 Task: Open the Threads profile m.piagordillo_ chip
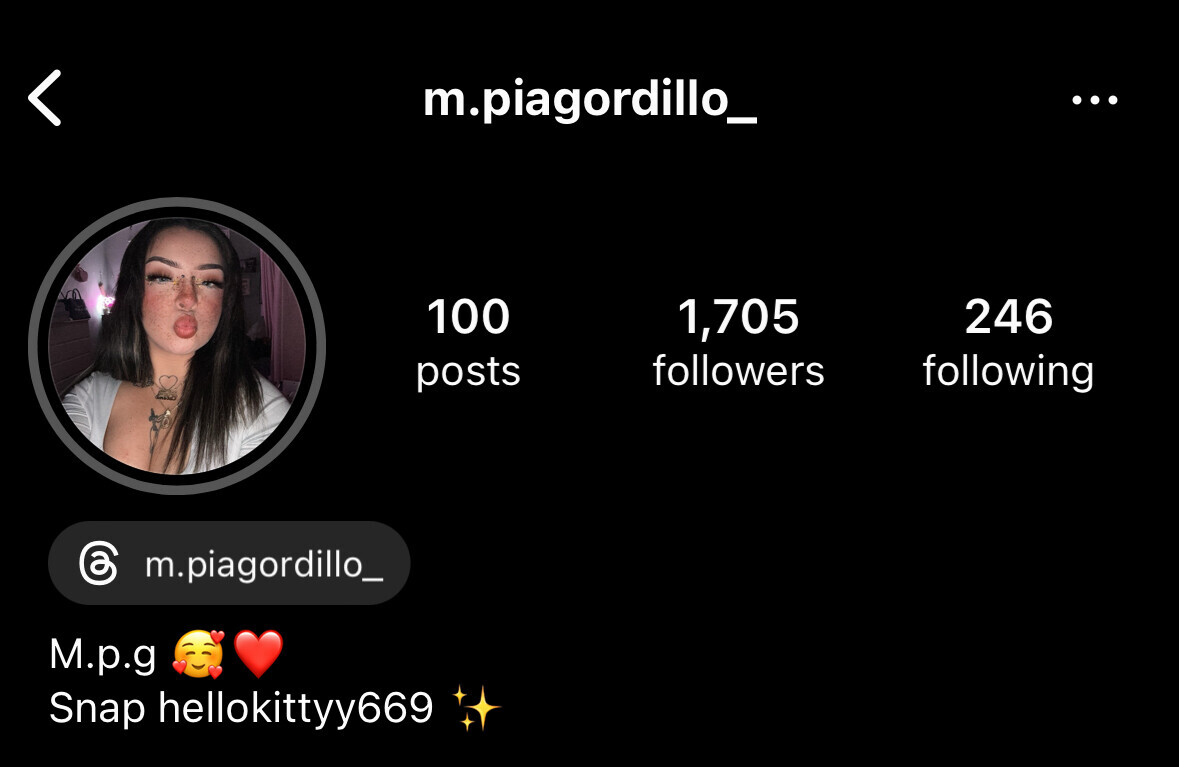click(x=229, y=564)
